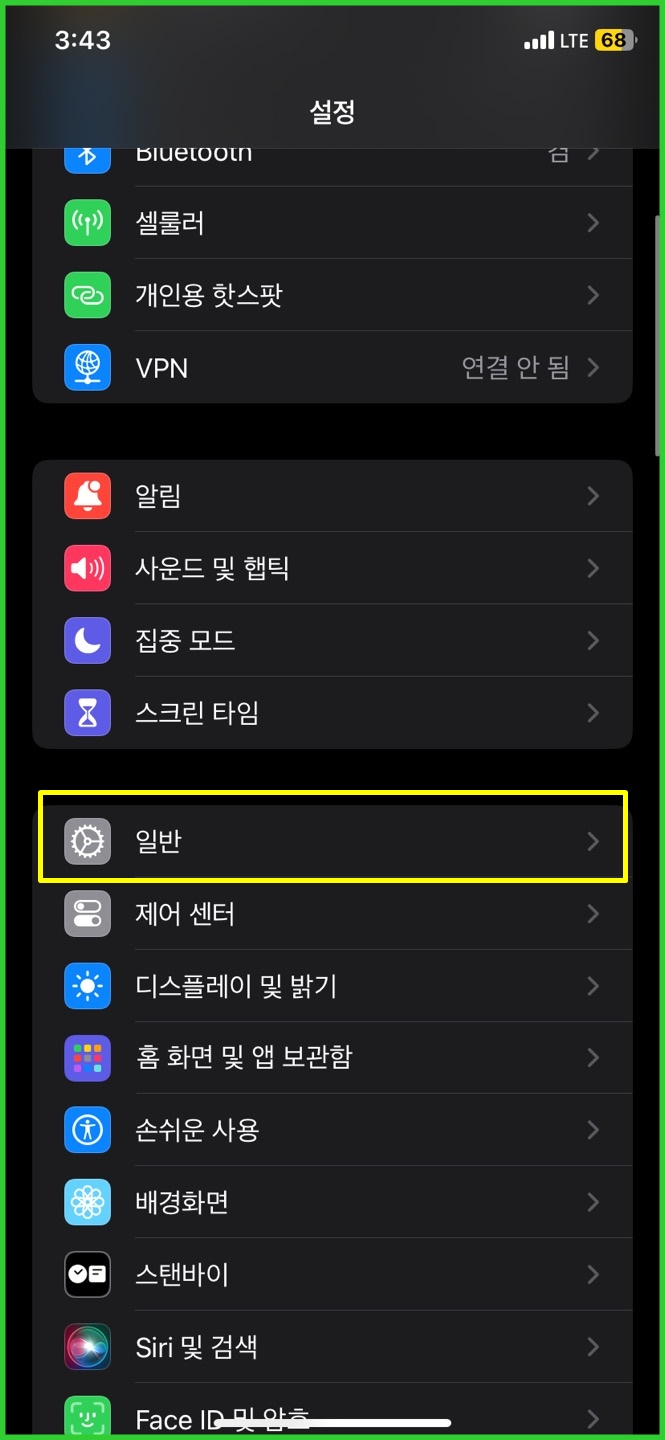The height and width of the screenshot is (1440, 665).
Task: Open 홈 화면 및 앱 보관함
Action: point(332,1058)
